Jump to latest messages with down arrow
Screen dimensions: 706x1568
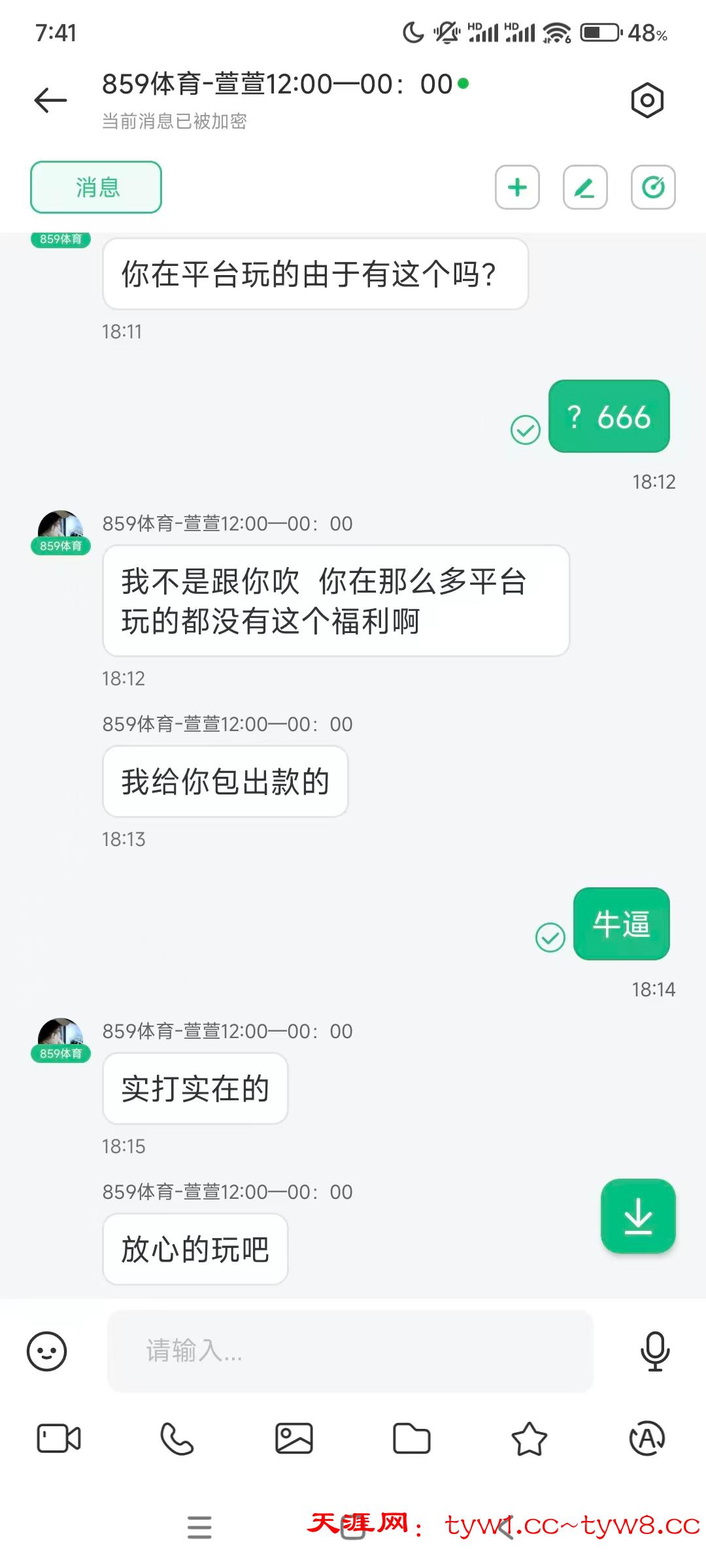(638, 1217)
